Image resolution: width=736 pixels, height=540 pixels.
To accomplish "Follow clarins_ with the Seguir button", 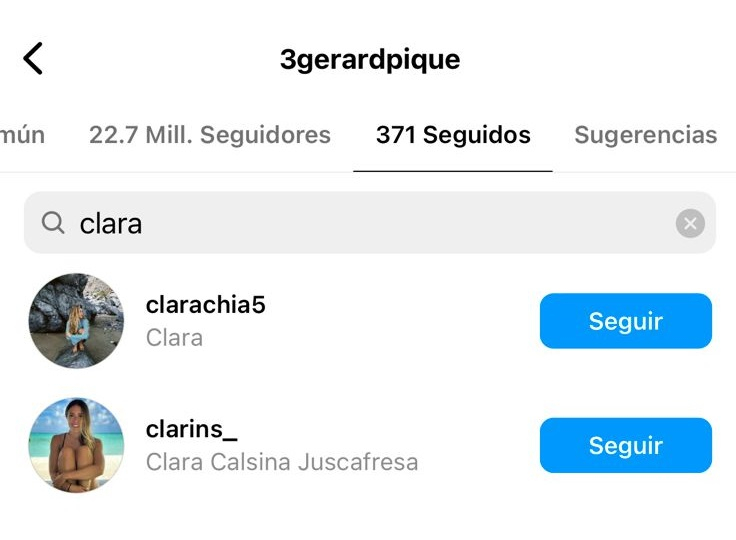I will coord(625,445).
